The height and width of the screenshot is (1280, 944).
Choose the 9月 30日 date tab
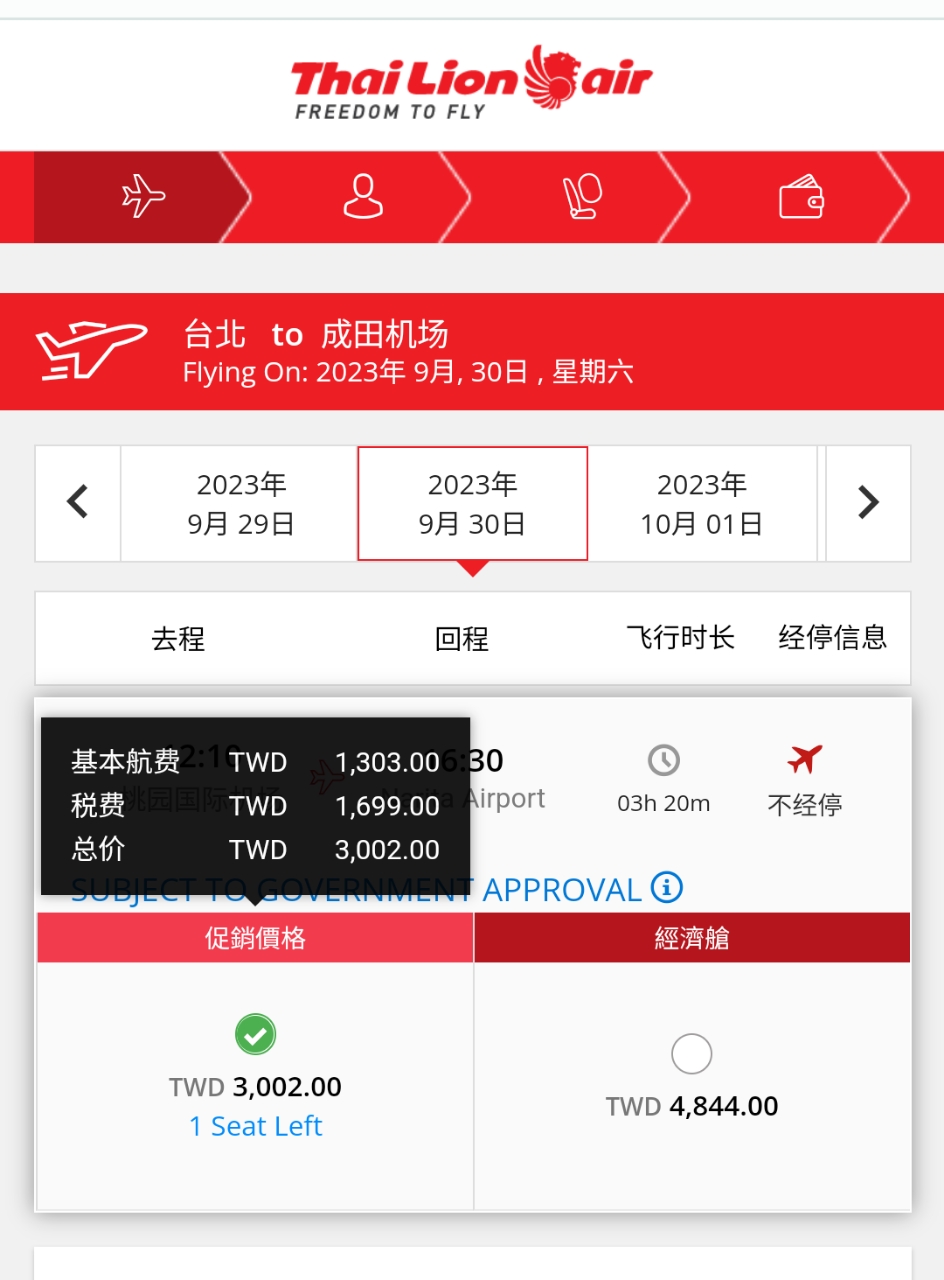(472, 504)
